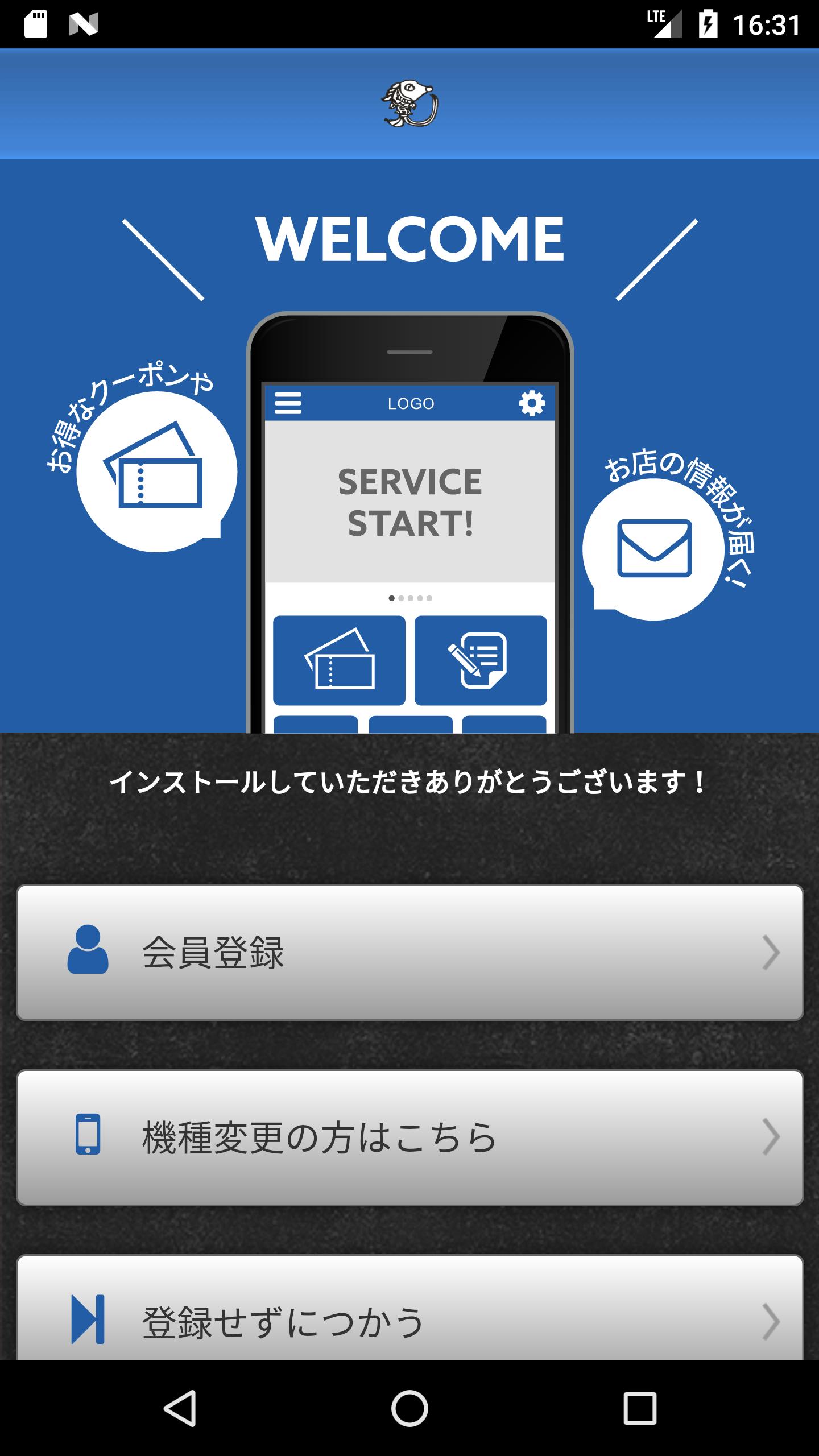Go back with the navigation back button

180,1408
